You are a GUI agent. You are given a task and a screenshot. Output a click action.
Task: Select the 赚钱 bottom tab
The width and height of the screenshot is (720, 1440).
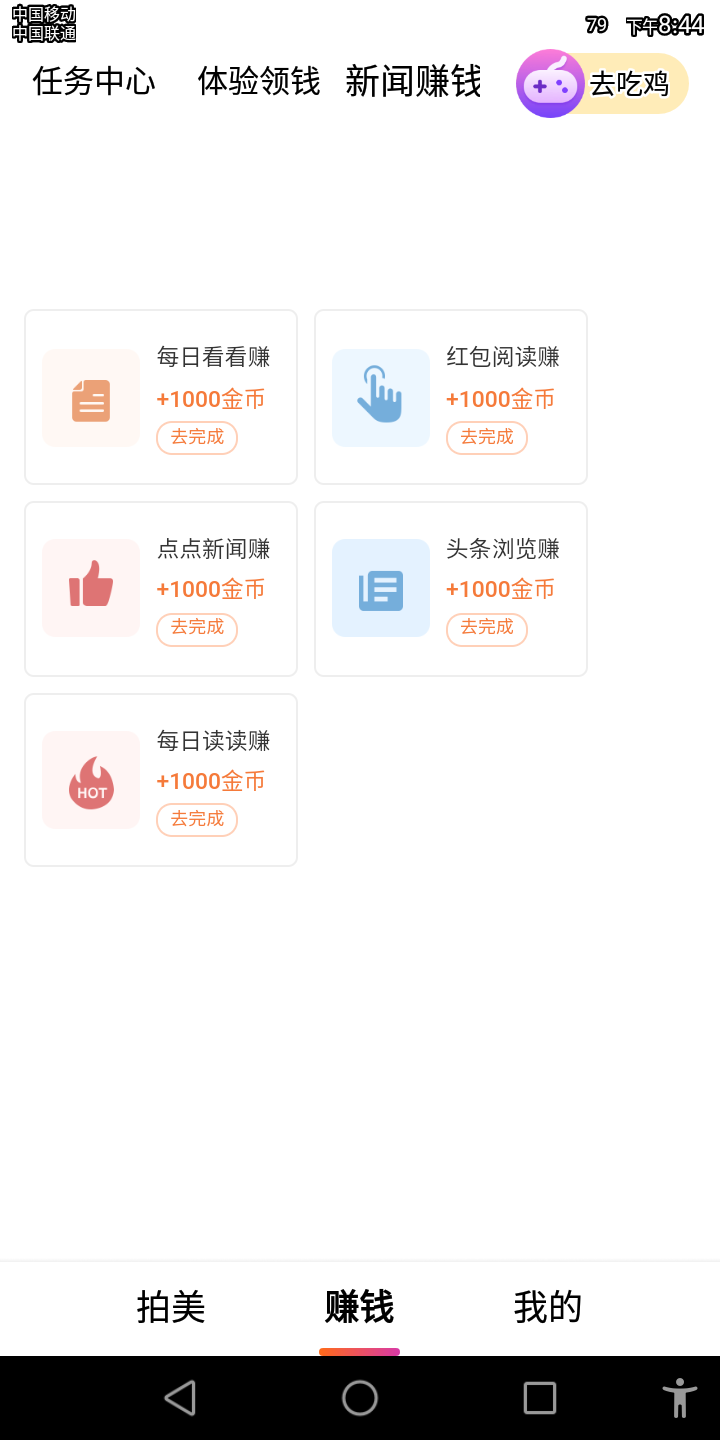pos(359,1307)
